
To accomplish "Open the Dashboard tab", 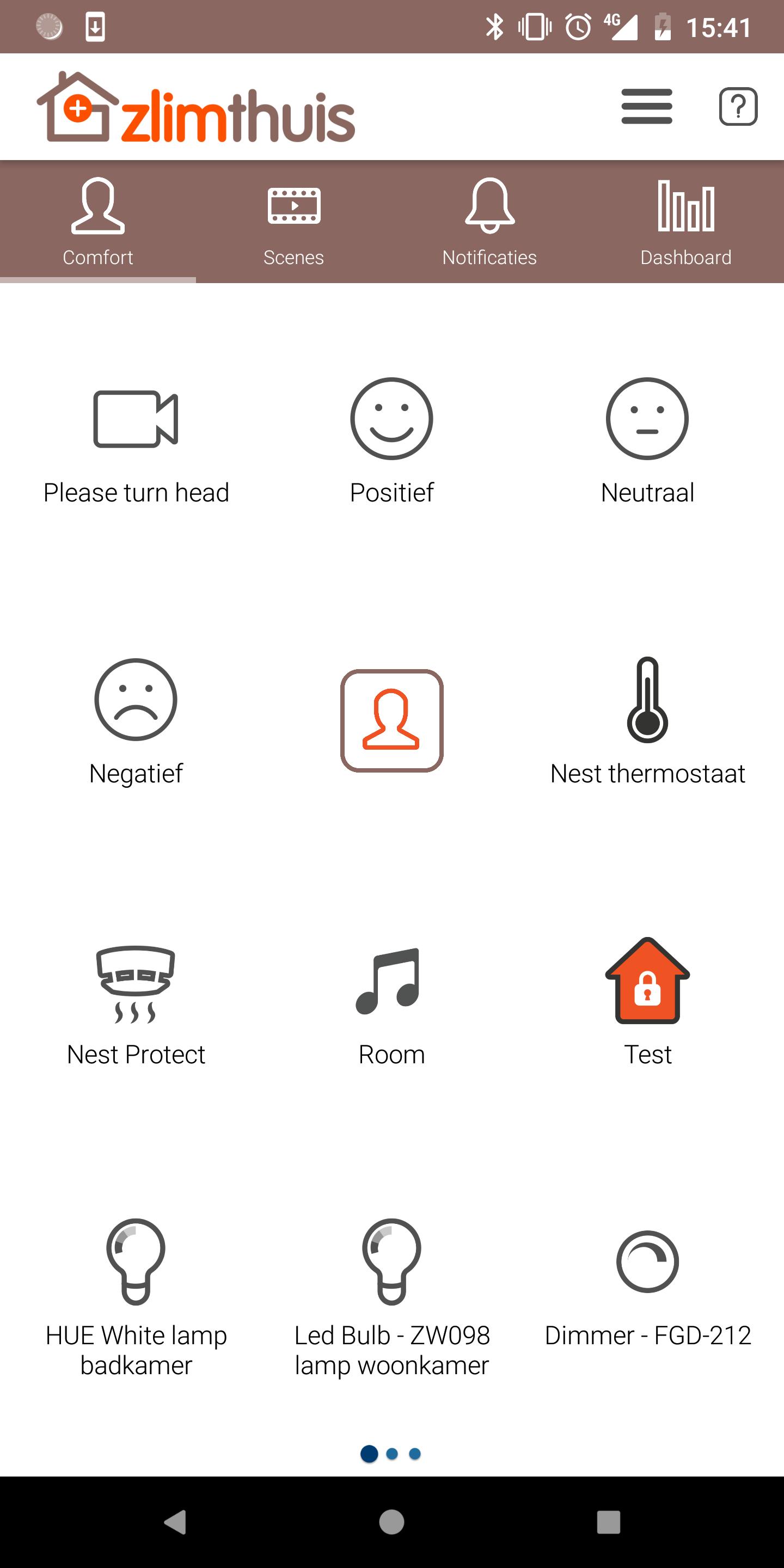I will [x=685, y=222].
